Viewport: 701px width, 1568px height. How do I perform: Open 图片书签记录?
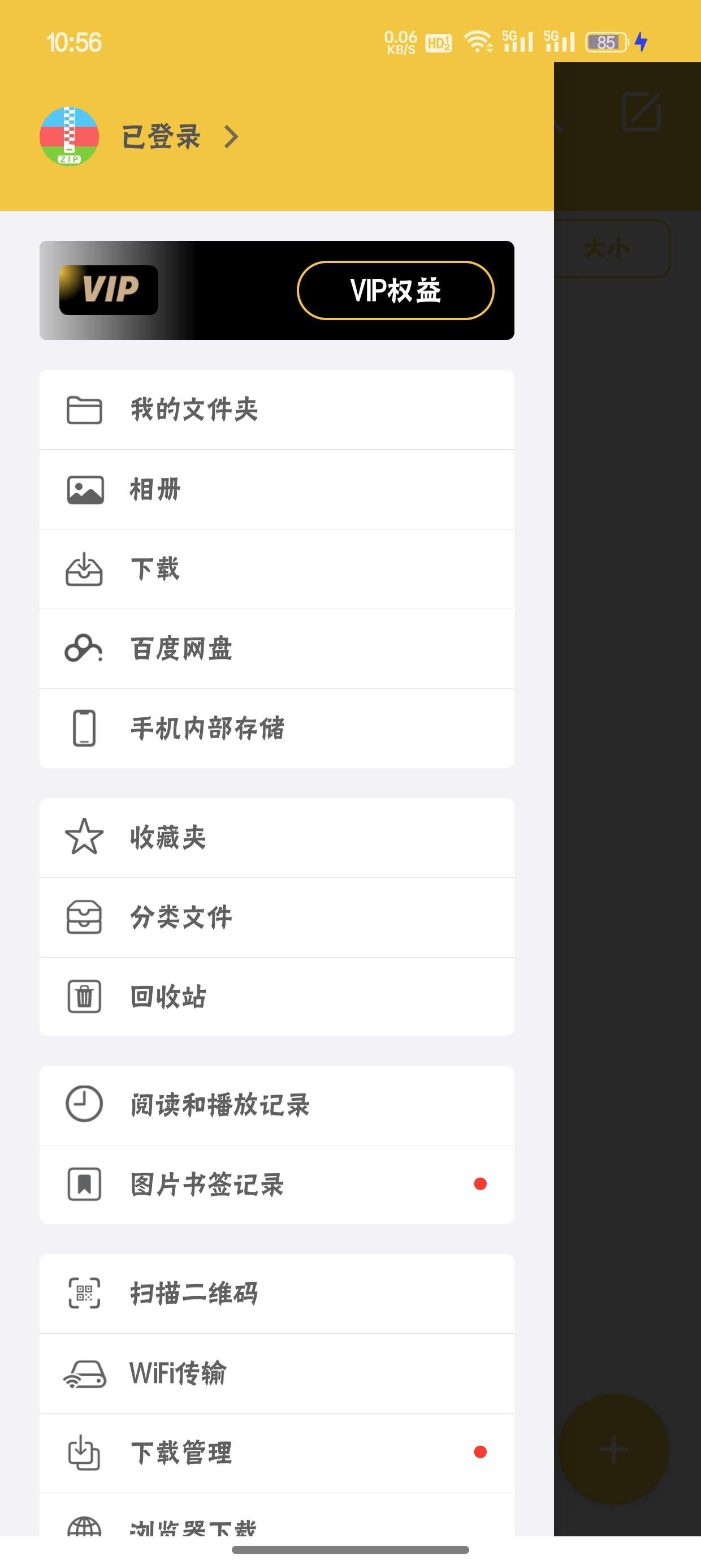coord(276,1184)
